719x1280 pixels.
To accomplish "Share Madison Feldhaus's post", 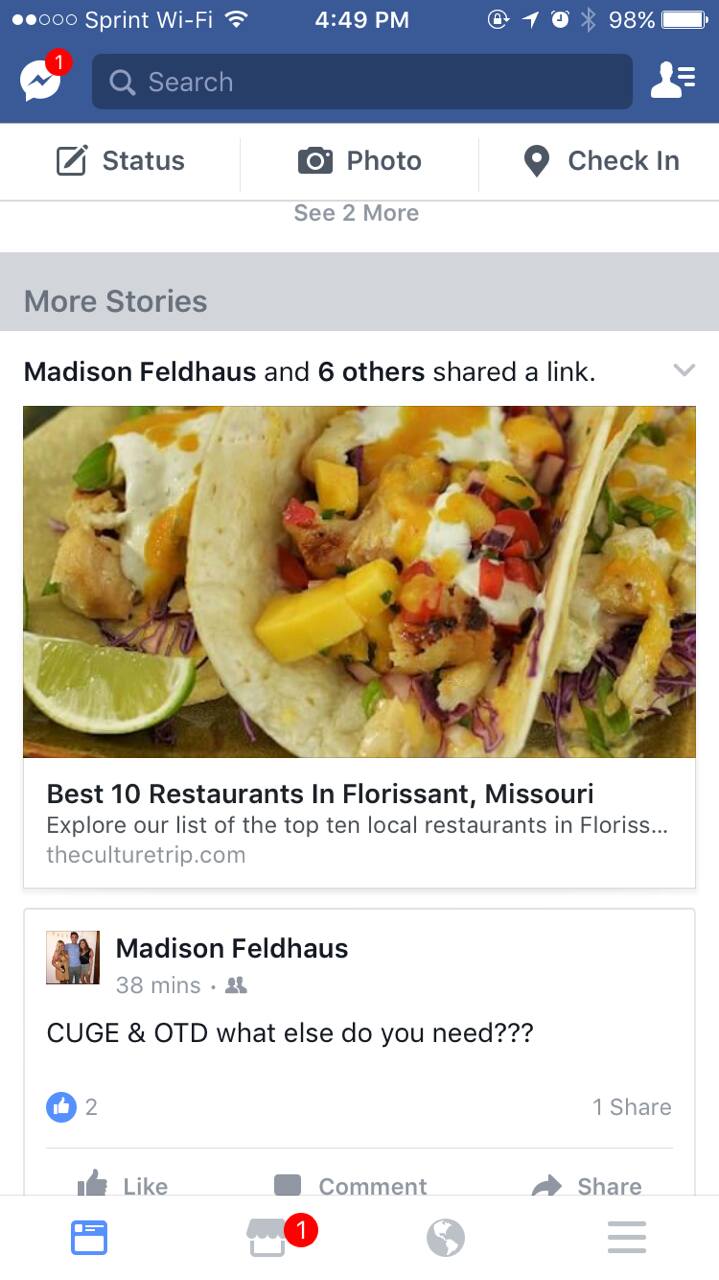I will point(587,1185).
